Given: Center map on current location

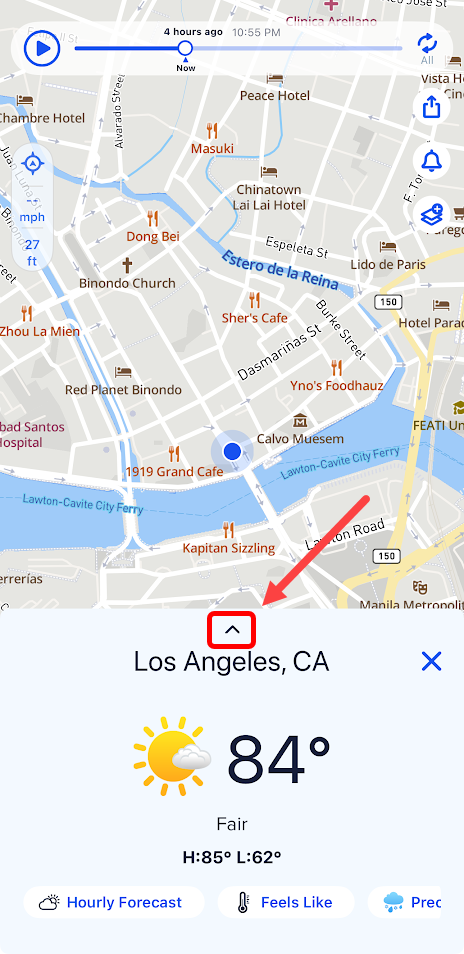Looking at the screenshot, I should (32, 164).
